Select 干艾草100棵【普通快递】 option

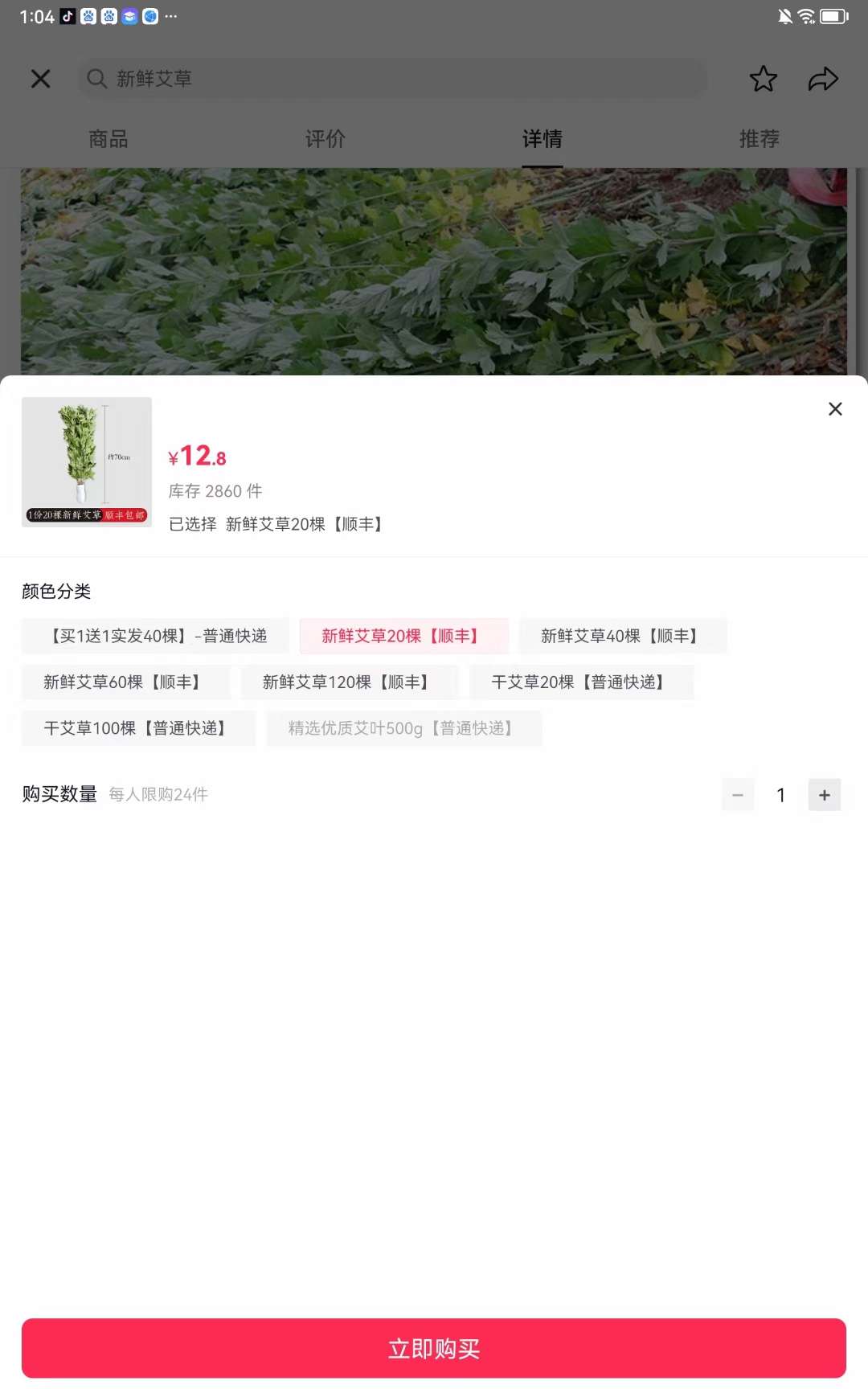138,728
